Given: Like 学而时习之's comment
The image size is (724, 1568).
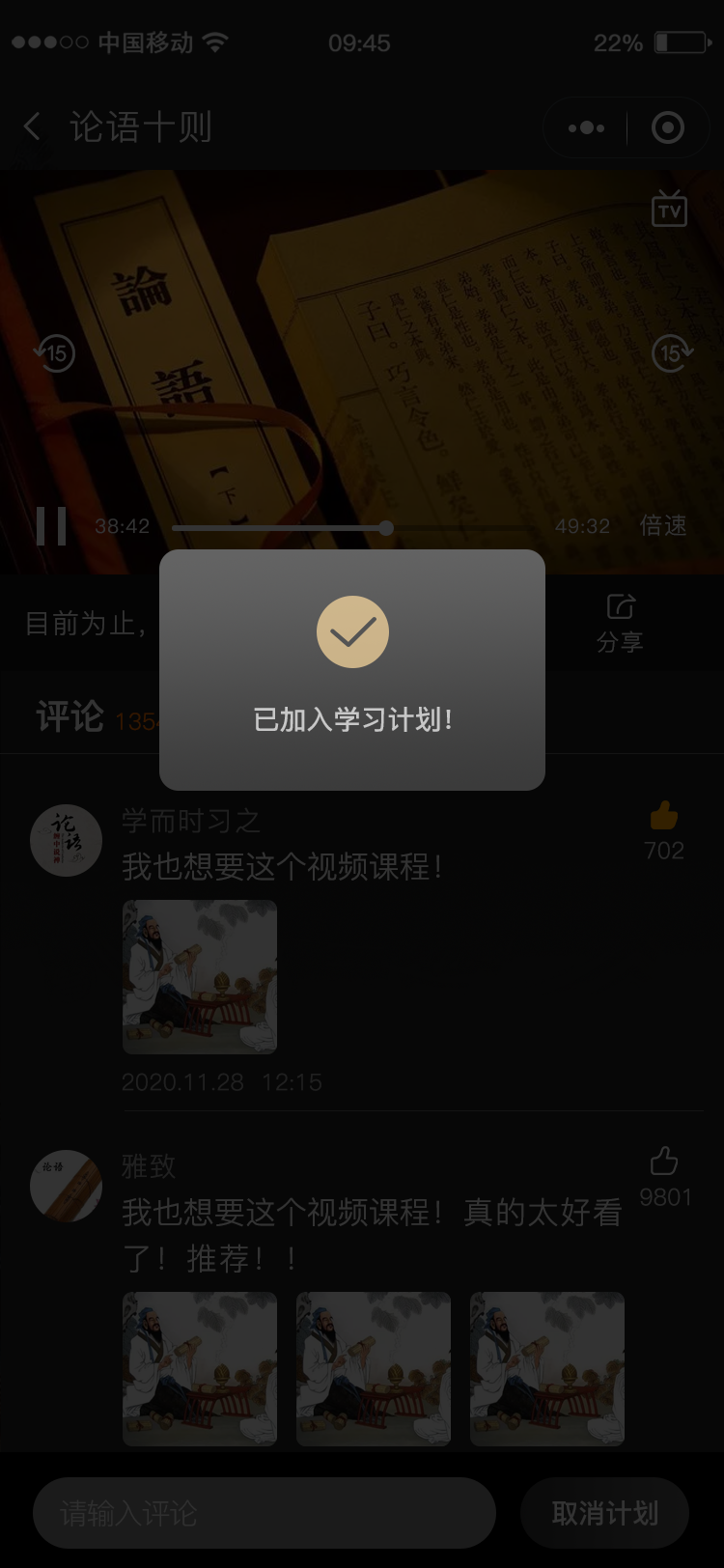Looking at the screenshot, I should click(664, 818).
